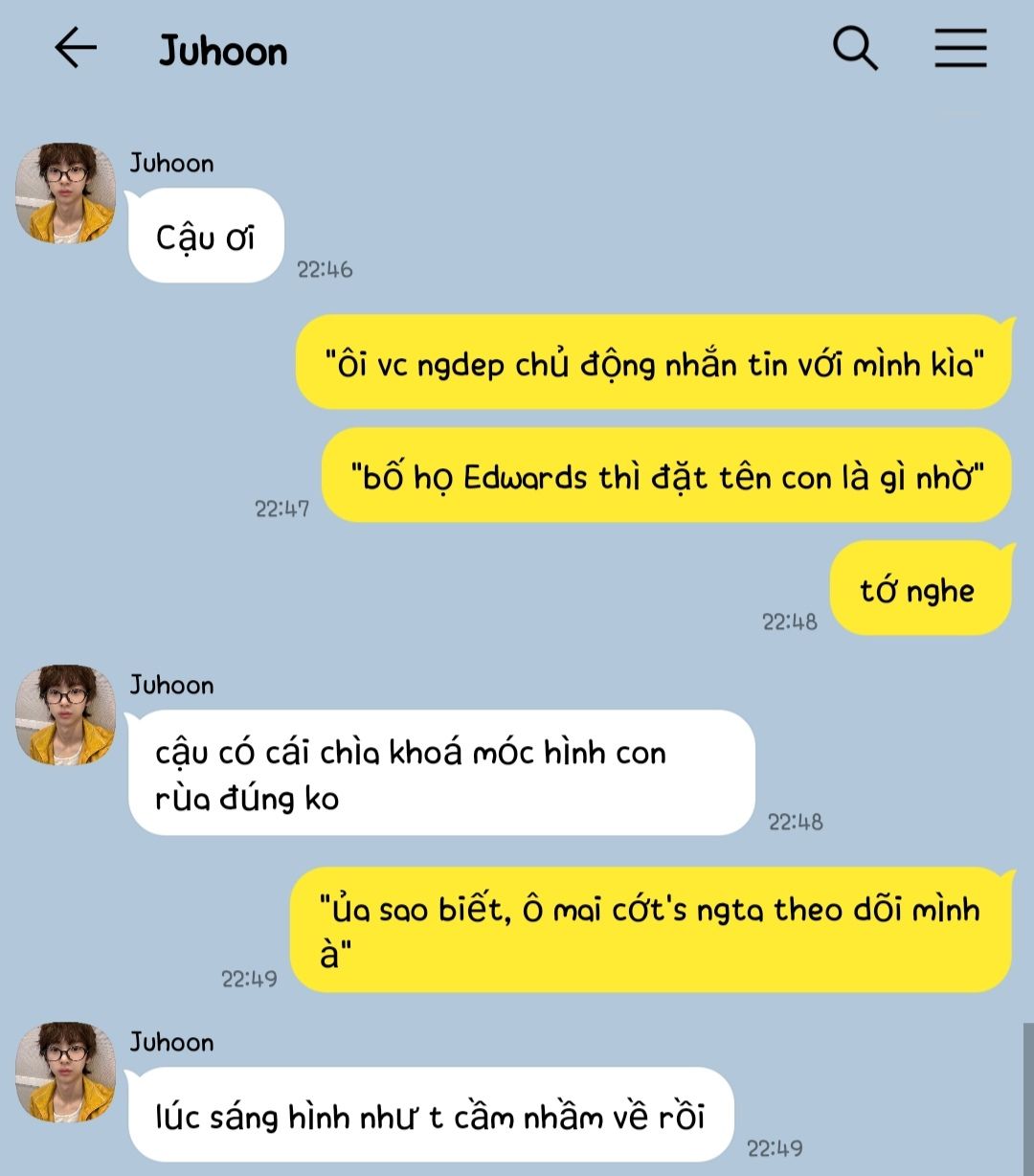Go back from the Juhoon chat
Viewport: 1034px width, 1176px height.
(x=76, y=48)
